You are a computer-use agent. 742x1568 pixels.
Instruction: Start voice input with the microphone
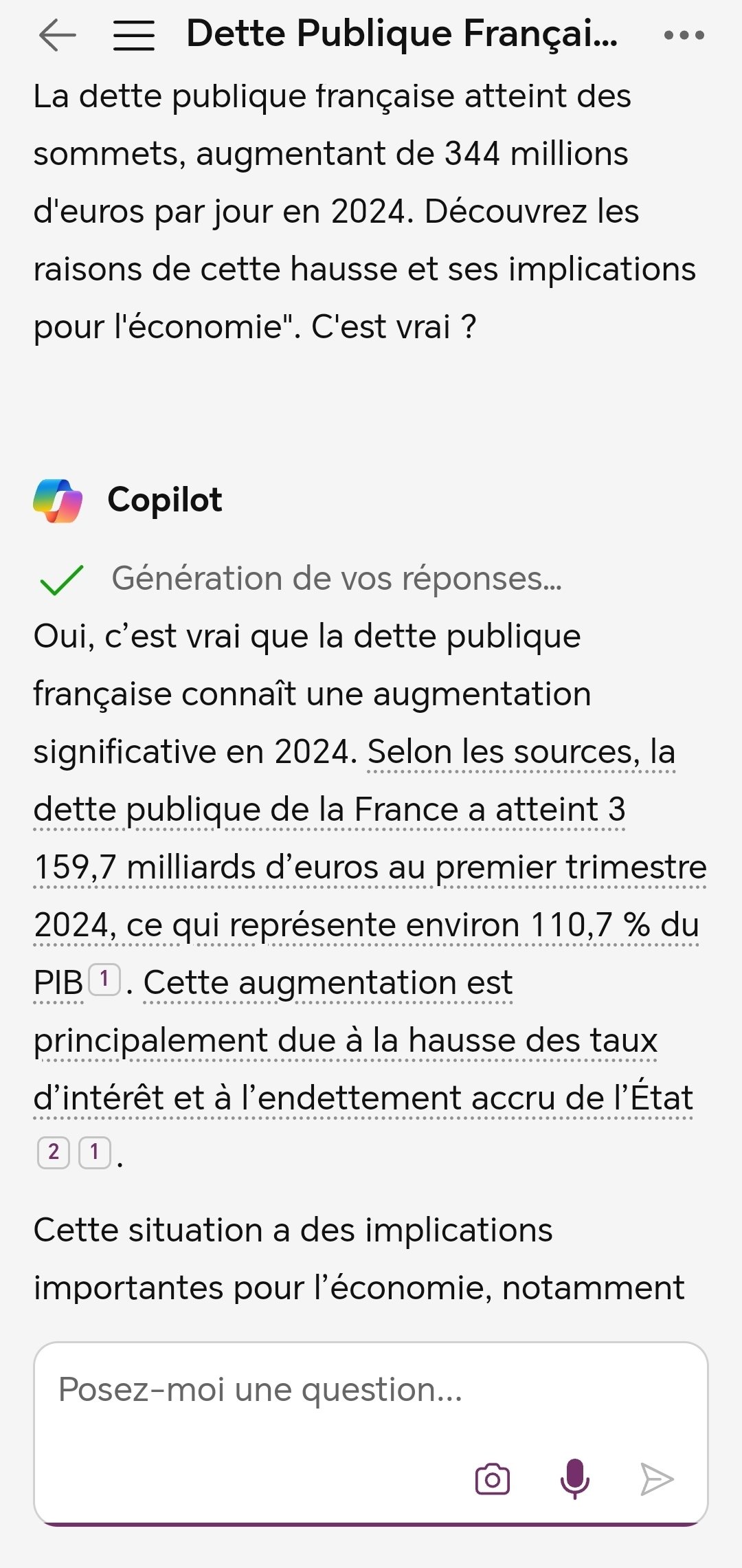coord(575,1479)
